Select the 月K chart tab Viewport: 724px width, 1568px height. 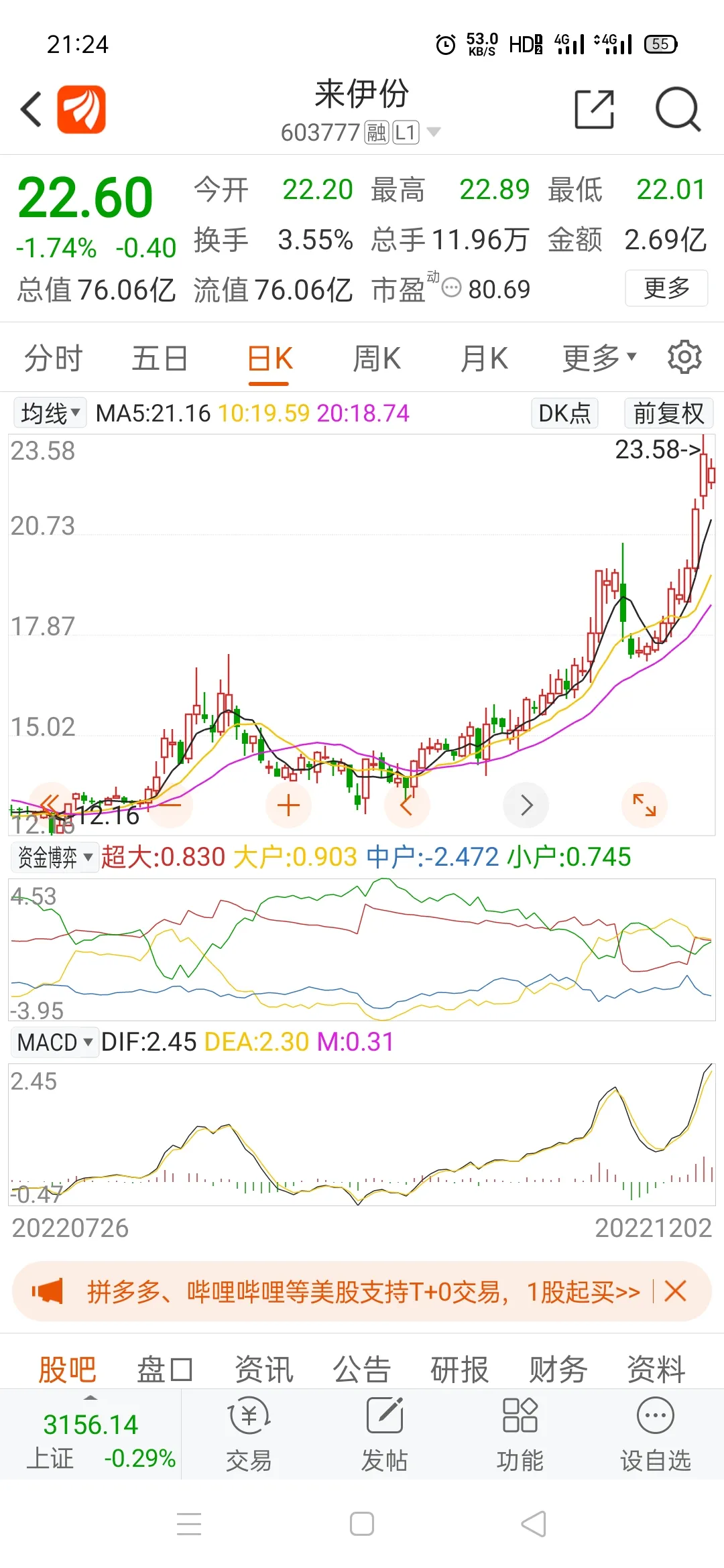click(x=483, y=358)
